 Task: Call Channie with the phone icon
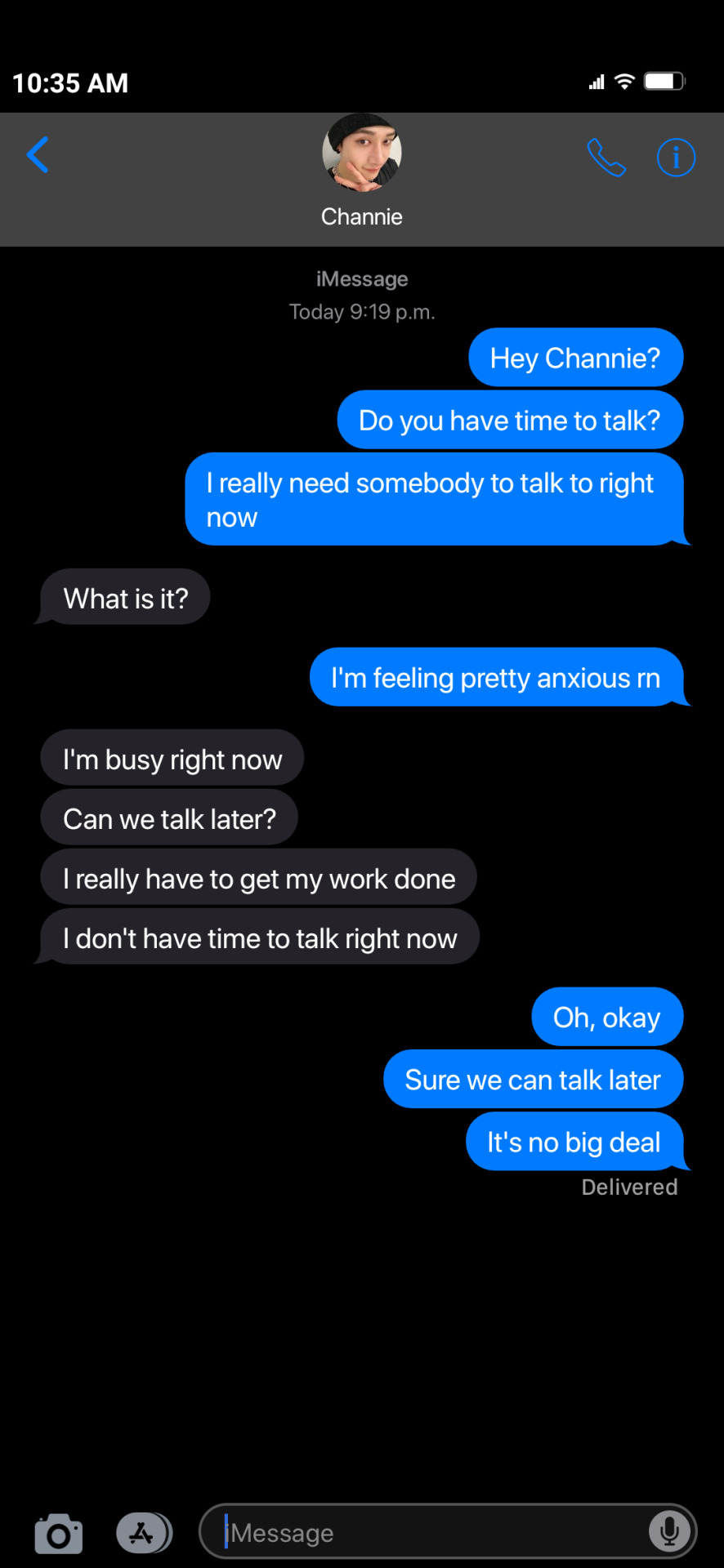[606, 157]
